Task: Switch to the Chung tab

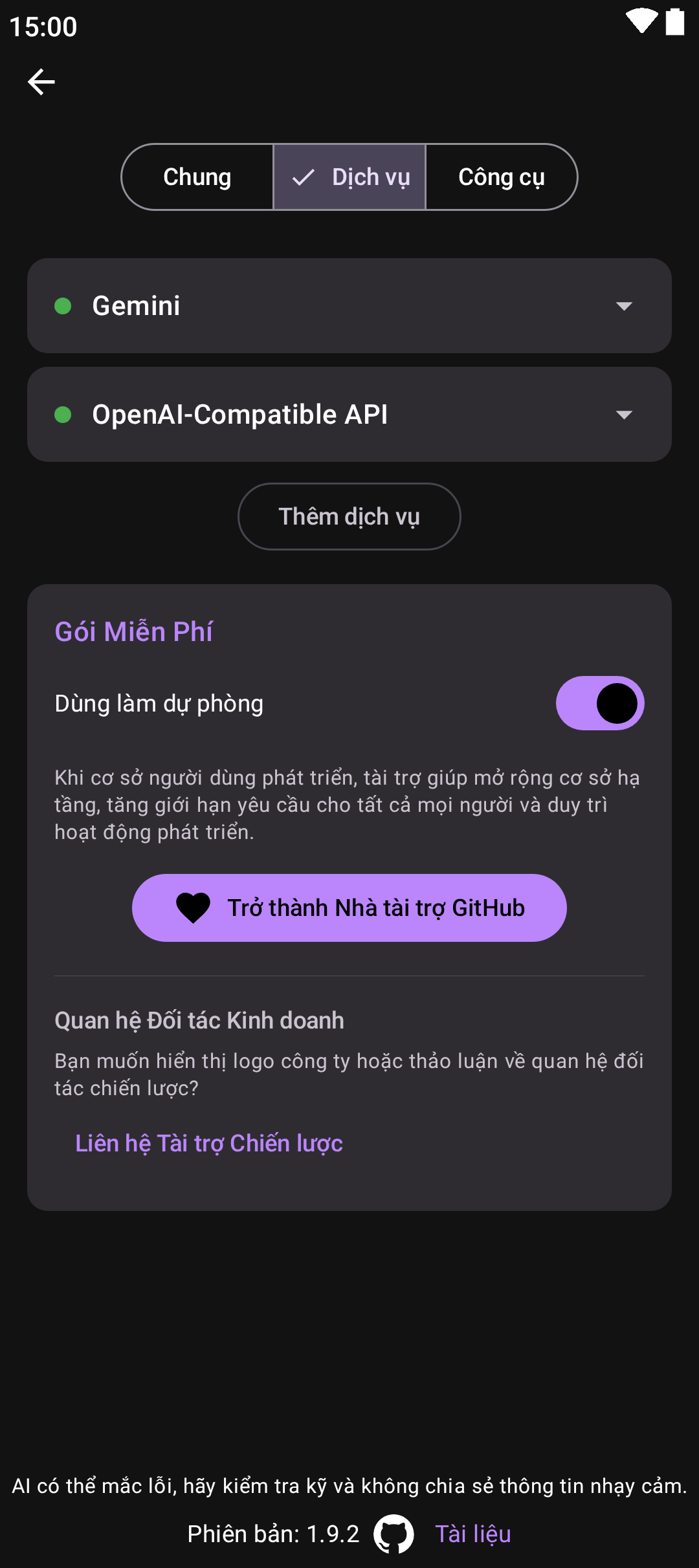Action: coord(197,177)
